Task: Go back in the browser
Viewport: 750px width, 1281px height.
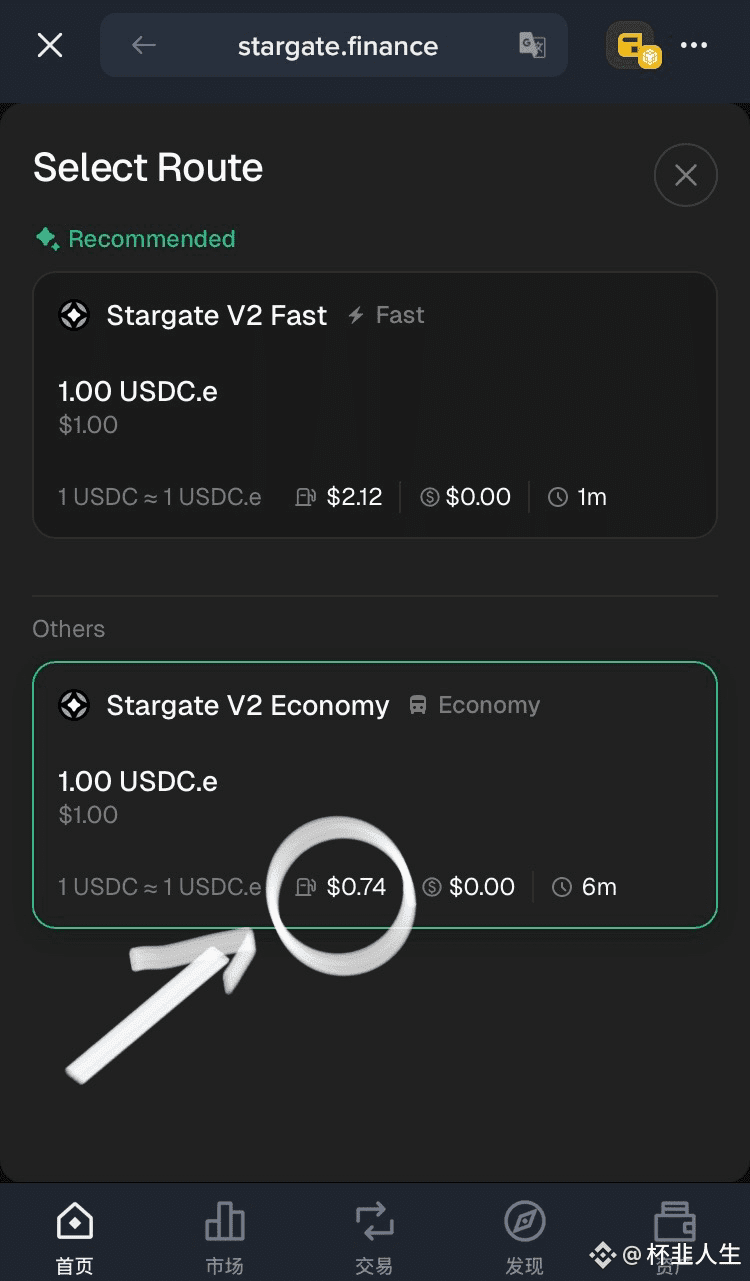Action: [x=144, y=45]
